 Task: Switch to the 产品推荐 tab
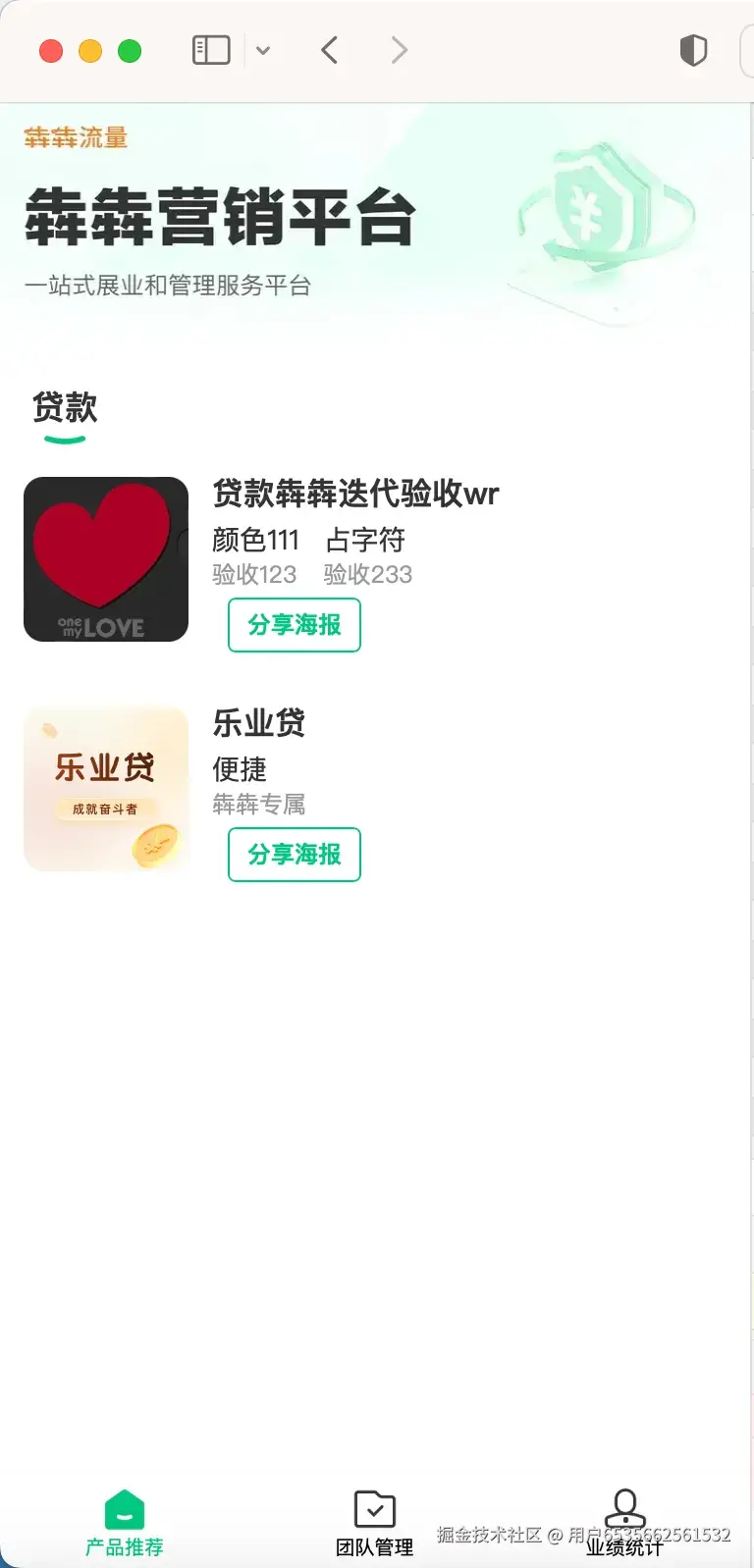click(x=125, y=1524)
